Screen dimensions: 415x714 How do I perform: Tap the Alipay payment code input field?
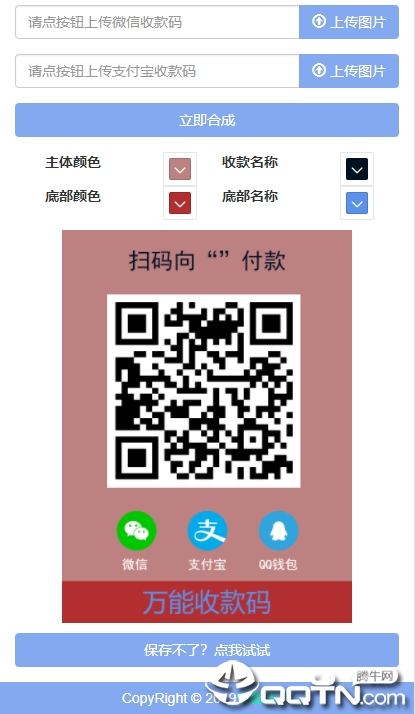tap(157, 71)
